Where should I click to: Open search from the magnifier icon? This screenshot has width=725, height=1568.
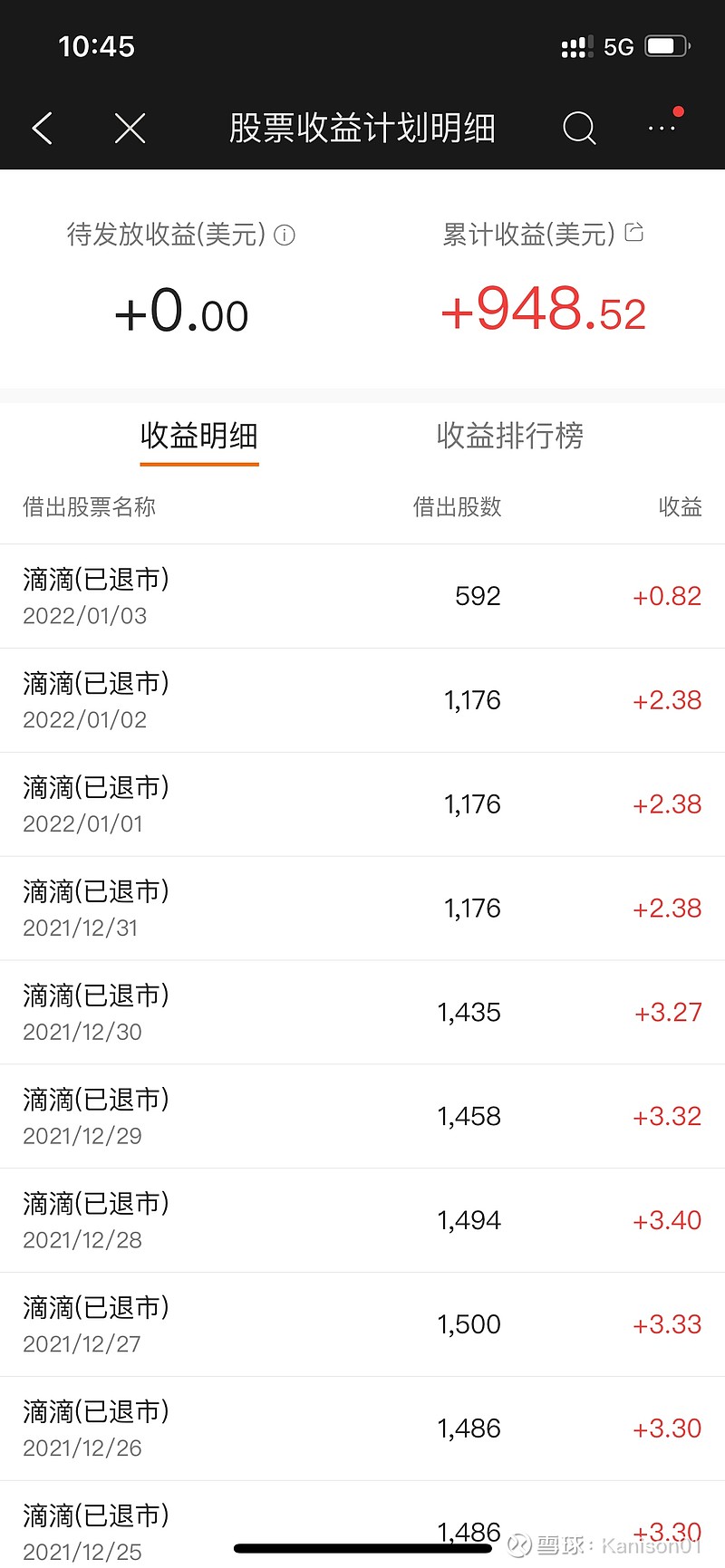[x=579, y=129]
